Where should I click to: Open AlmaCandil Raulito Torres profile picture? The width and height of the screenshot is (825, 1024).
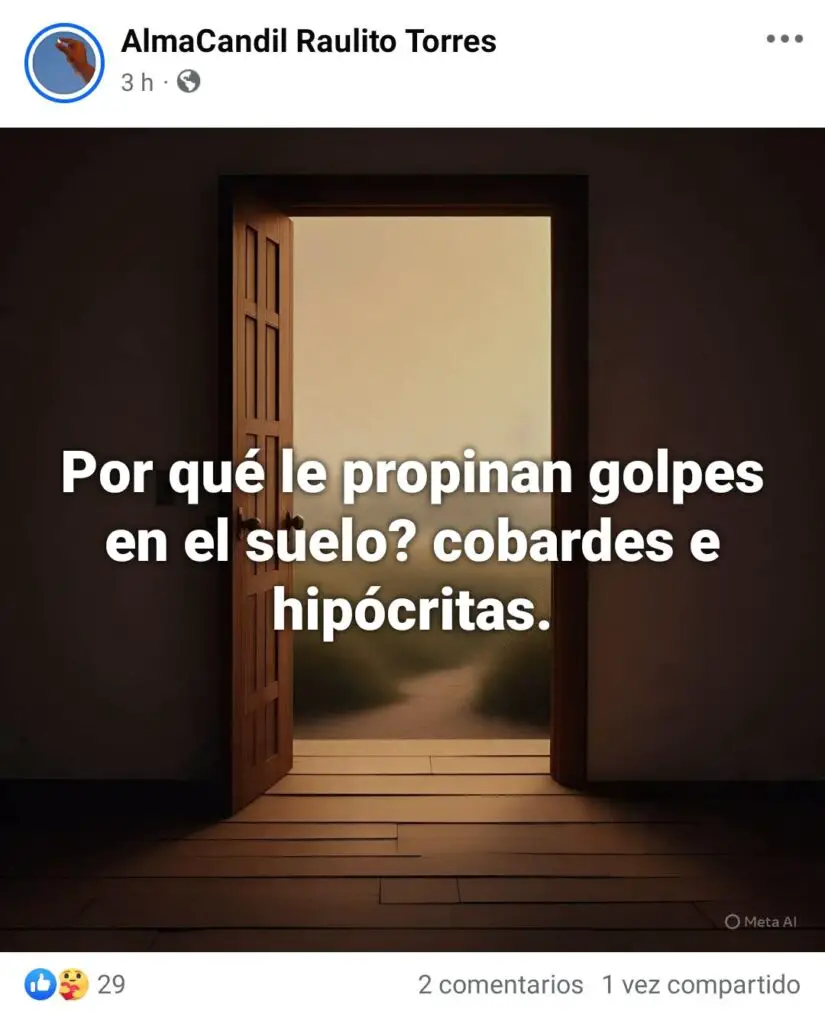pyautogui.click(x=64, y=62)
